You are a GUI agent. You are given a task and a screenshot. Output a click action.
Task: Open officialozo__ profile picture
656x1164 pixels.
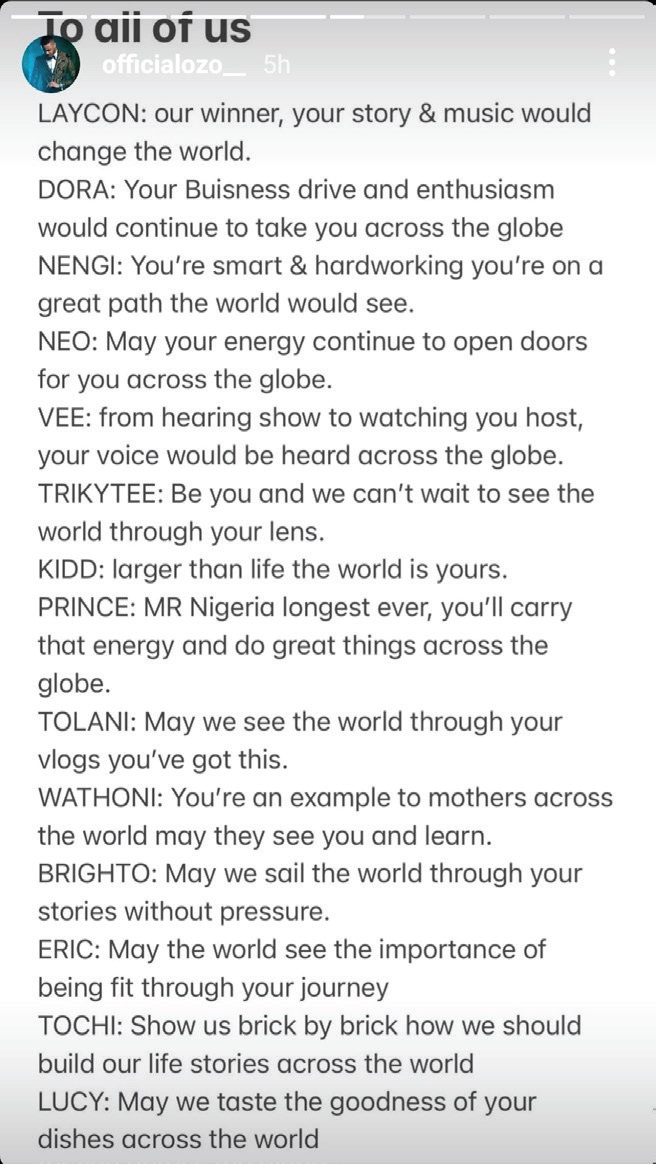50,64
